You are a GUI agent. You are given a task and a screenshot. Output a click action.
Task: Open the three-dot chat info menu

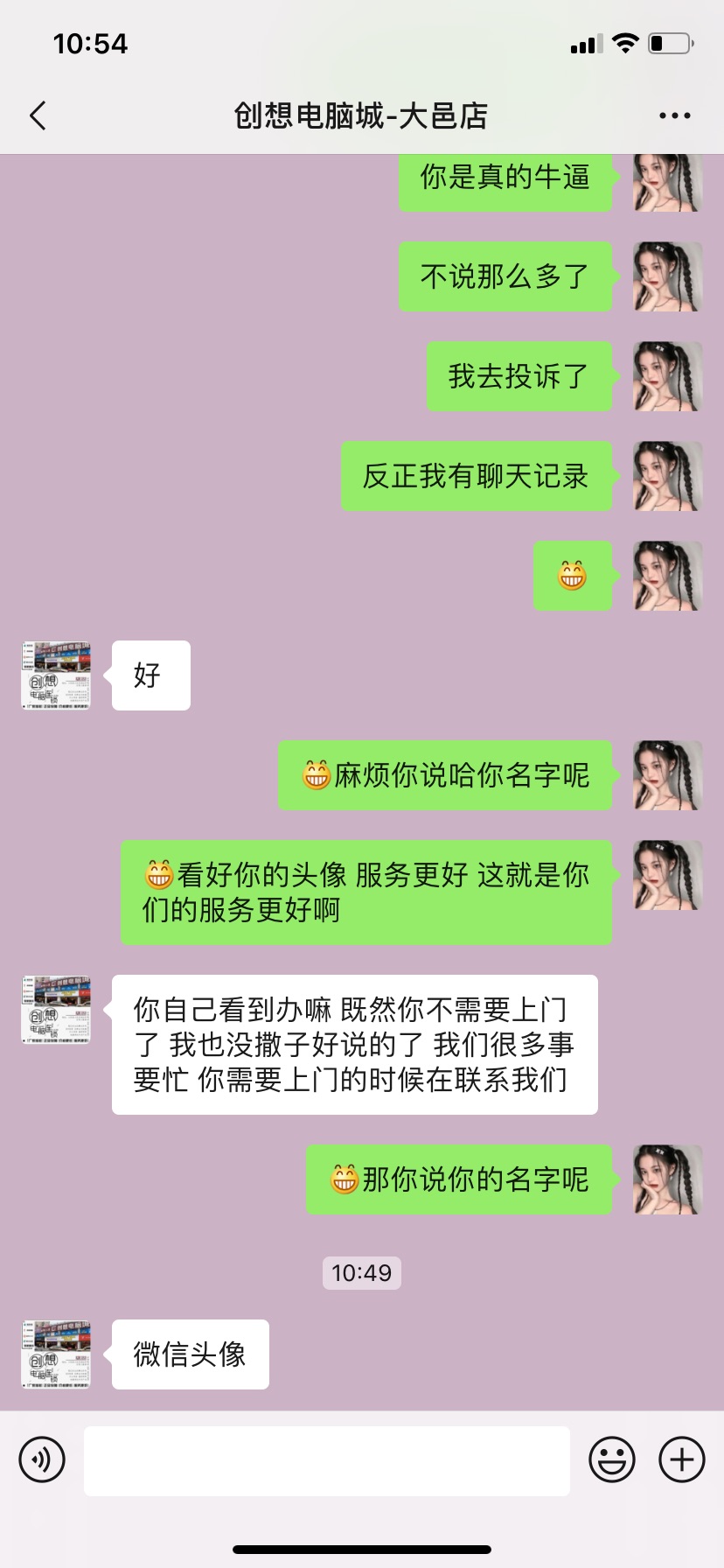[674, 115]
